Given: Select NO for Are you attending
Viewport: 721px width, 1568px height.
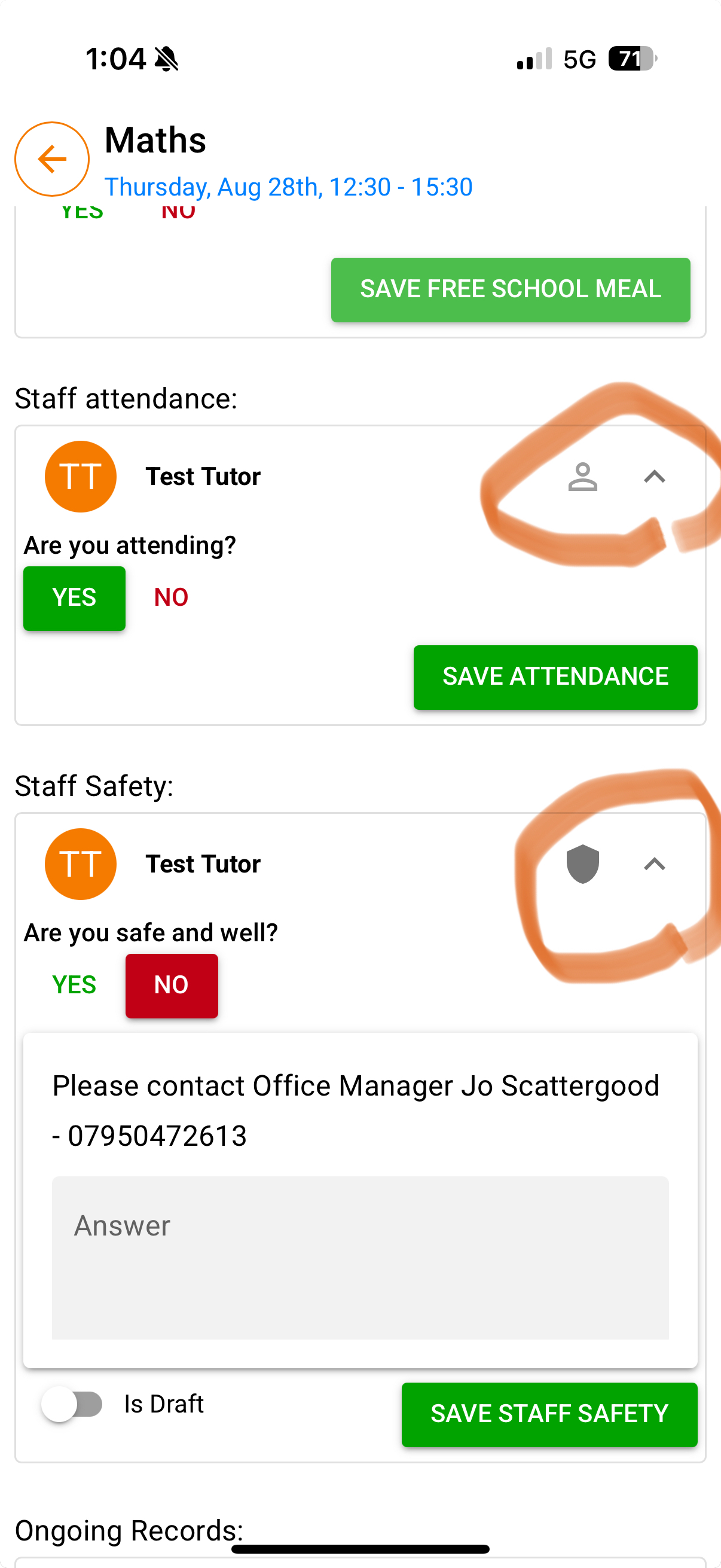Looking at the screenshot, I should [171, 598].
